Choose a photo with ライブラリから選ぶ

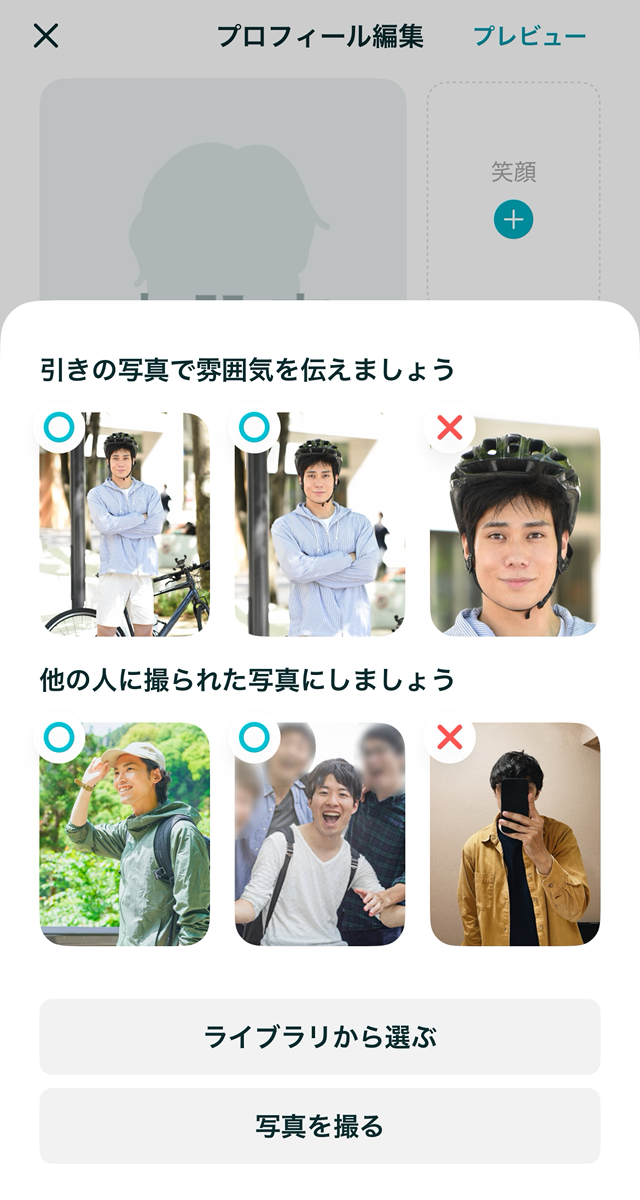[x=320, y=1037]
